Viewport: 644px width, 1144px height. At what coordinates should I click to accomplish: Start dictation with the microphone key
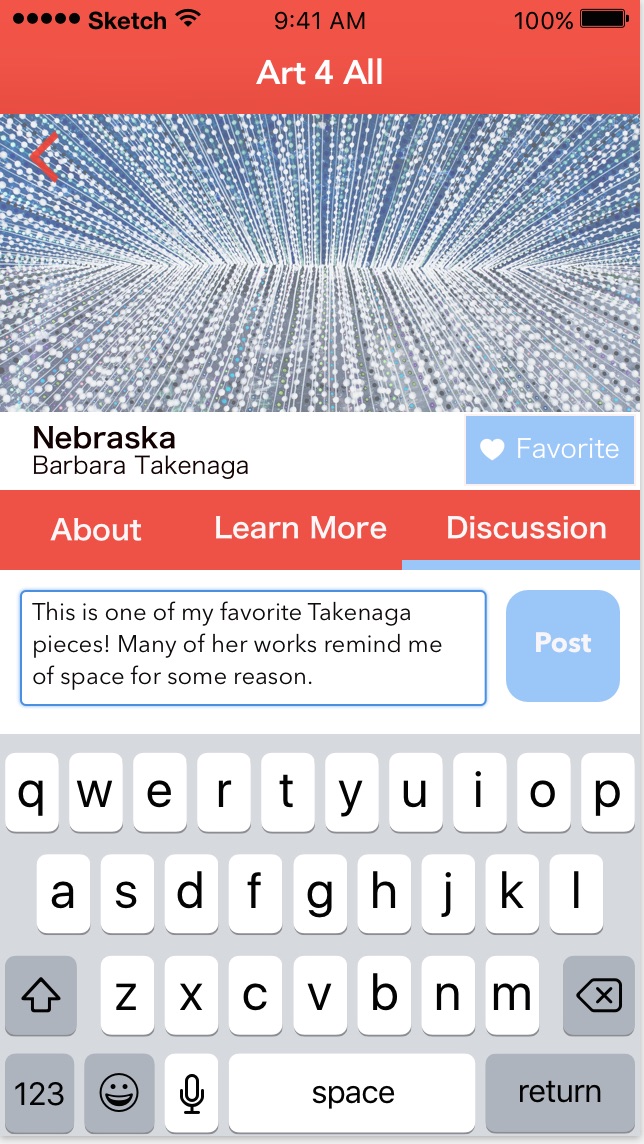tap(191, 1092)
